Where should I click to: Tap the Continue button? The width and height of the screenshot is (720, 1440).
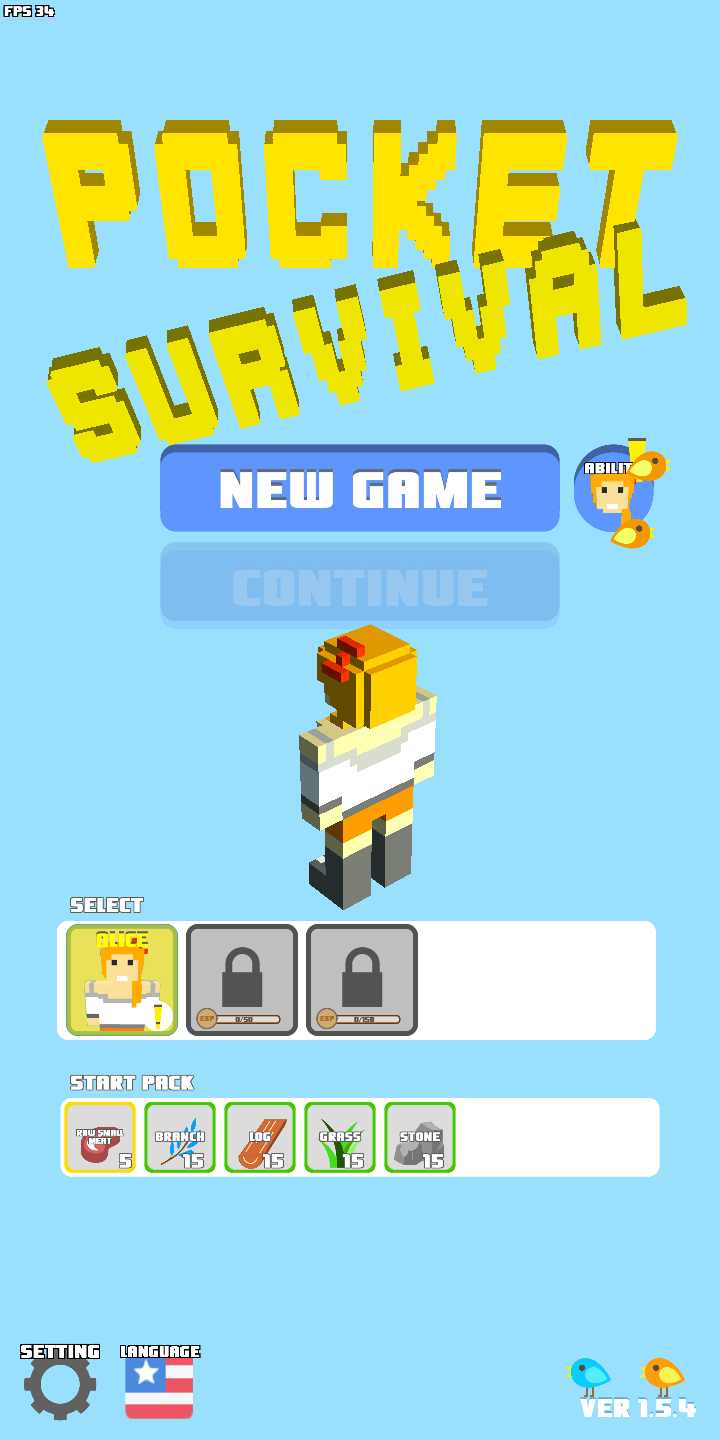(x=360, y=586)
